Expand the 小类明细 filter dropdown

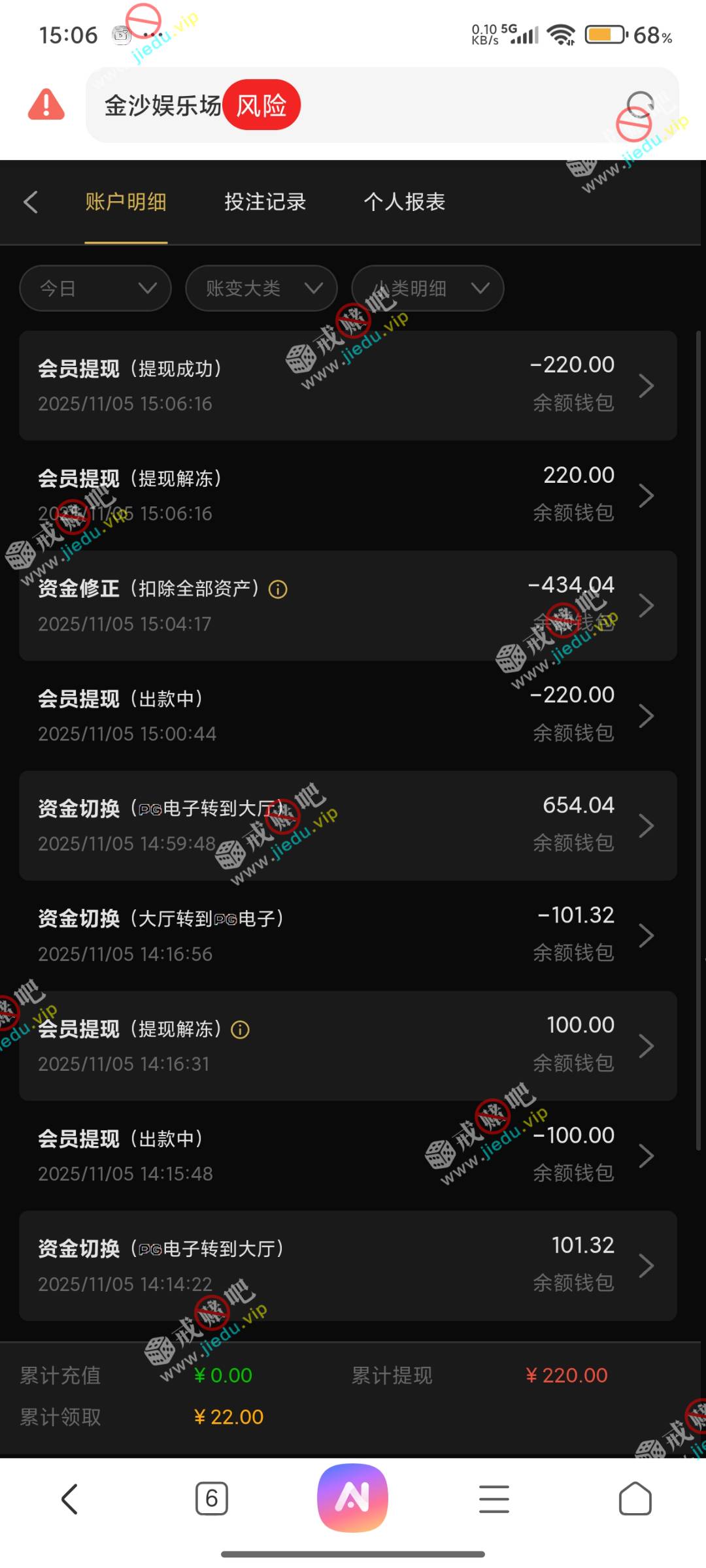point(428,288)
